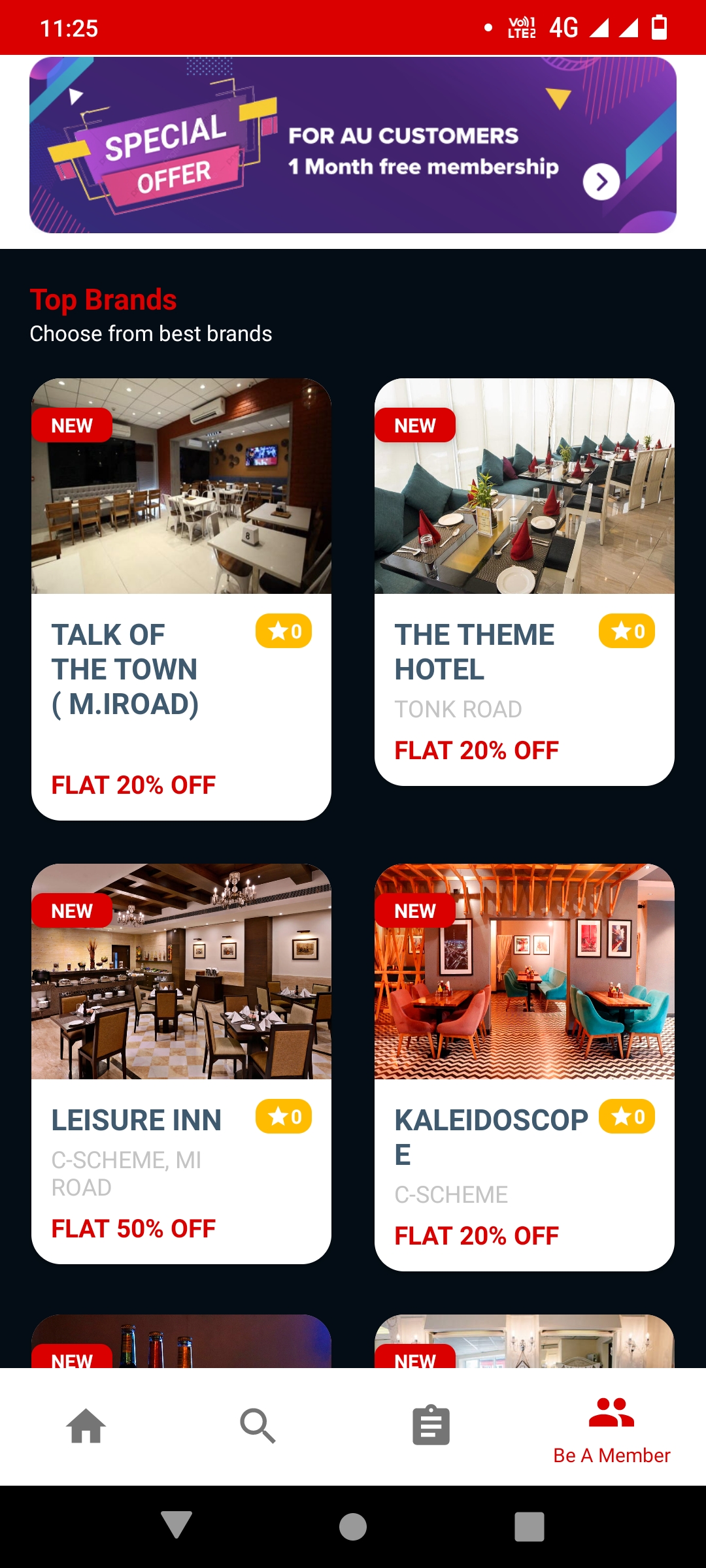Open the special offer banner for AU customers

tap(353, 145)
